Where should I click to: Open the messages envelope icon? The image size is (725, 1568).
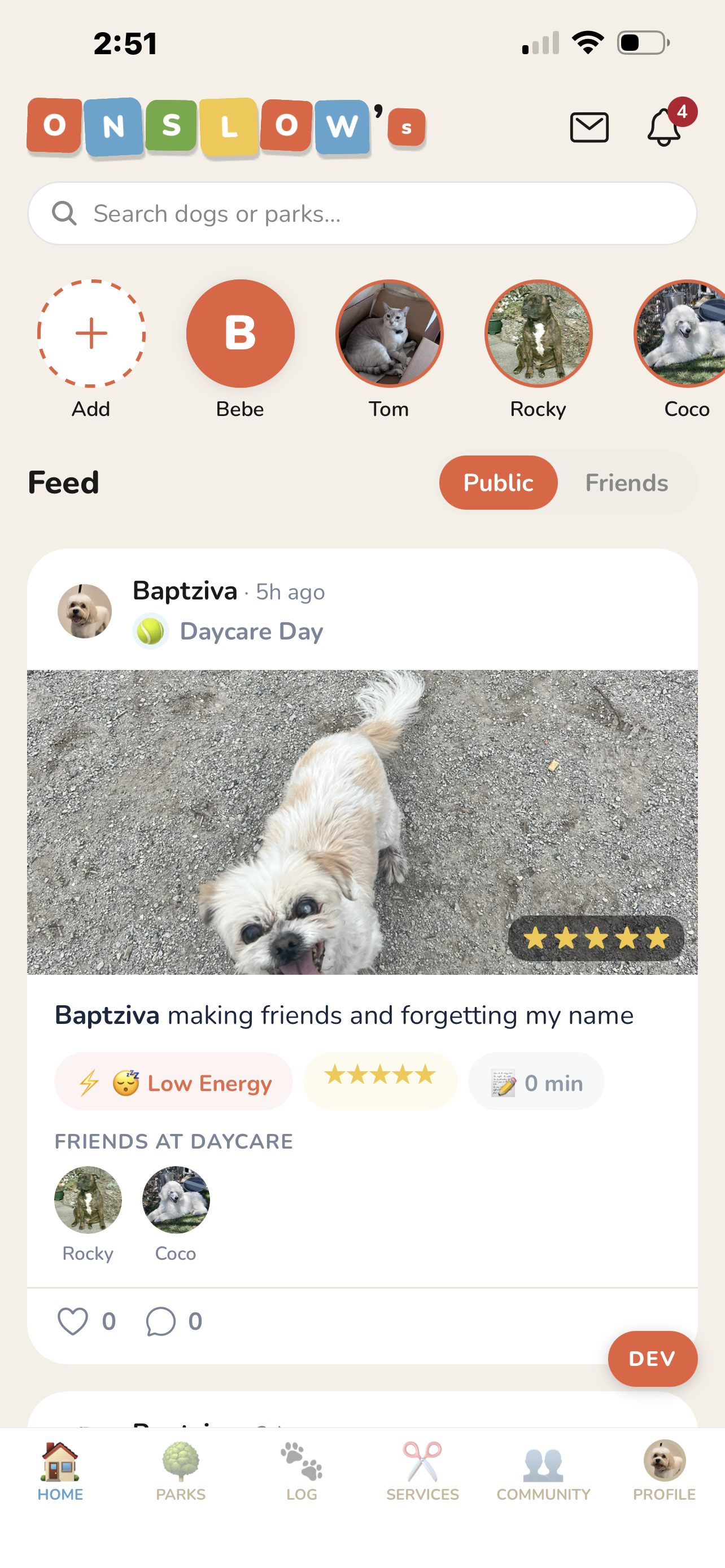coord(589,127)
